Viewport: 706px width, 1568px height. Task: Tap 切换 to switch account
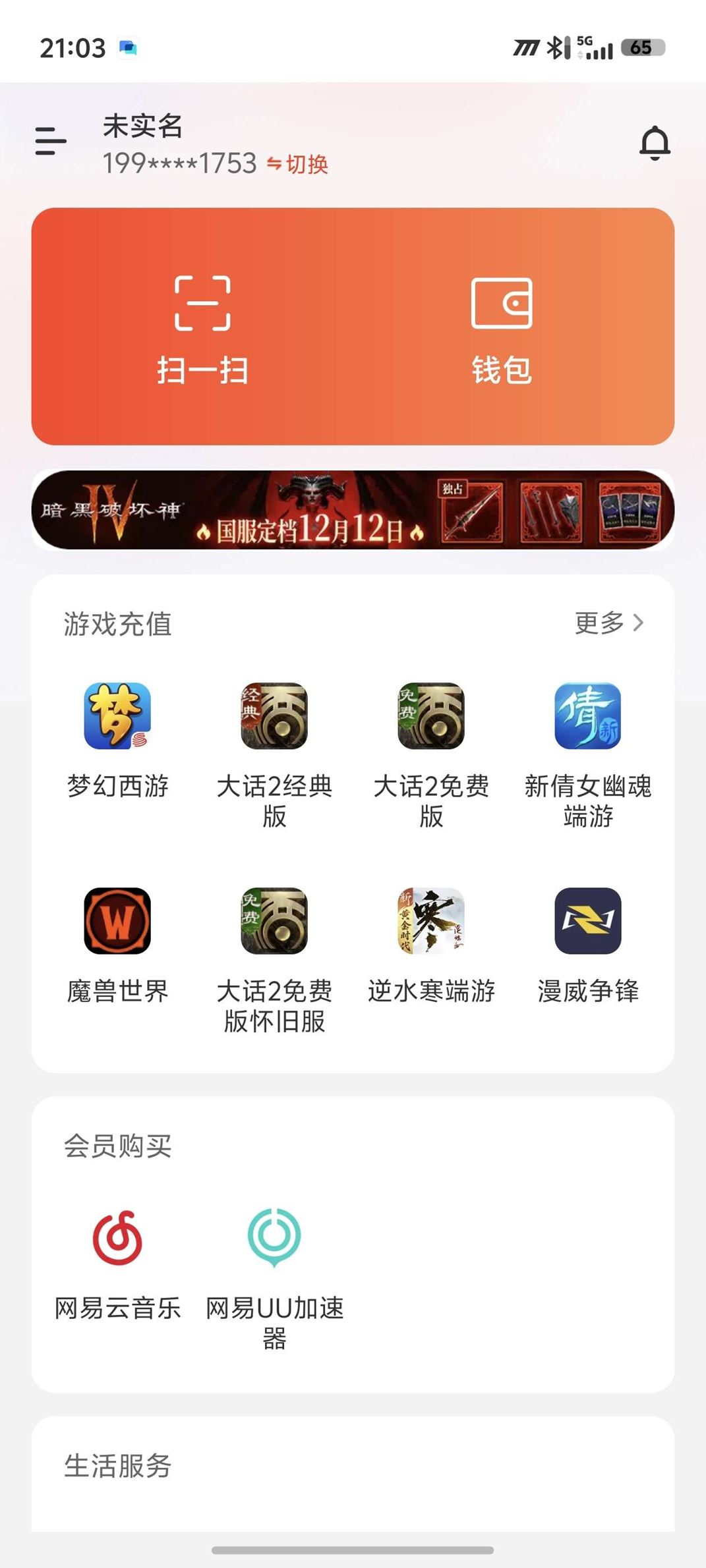coord(298,164)
